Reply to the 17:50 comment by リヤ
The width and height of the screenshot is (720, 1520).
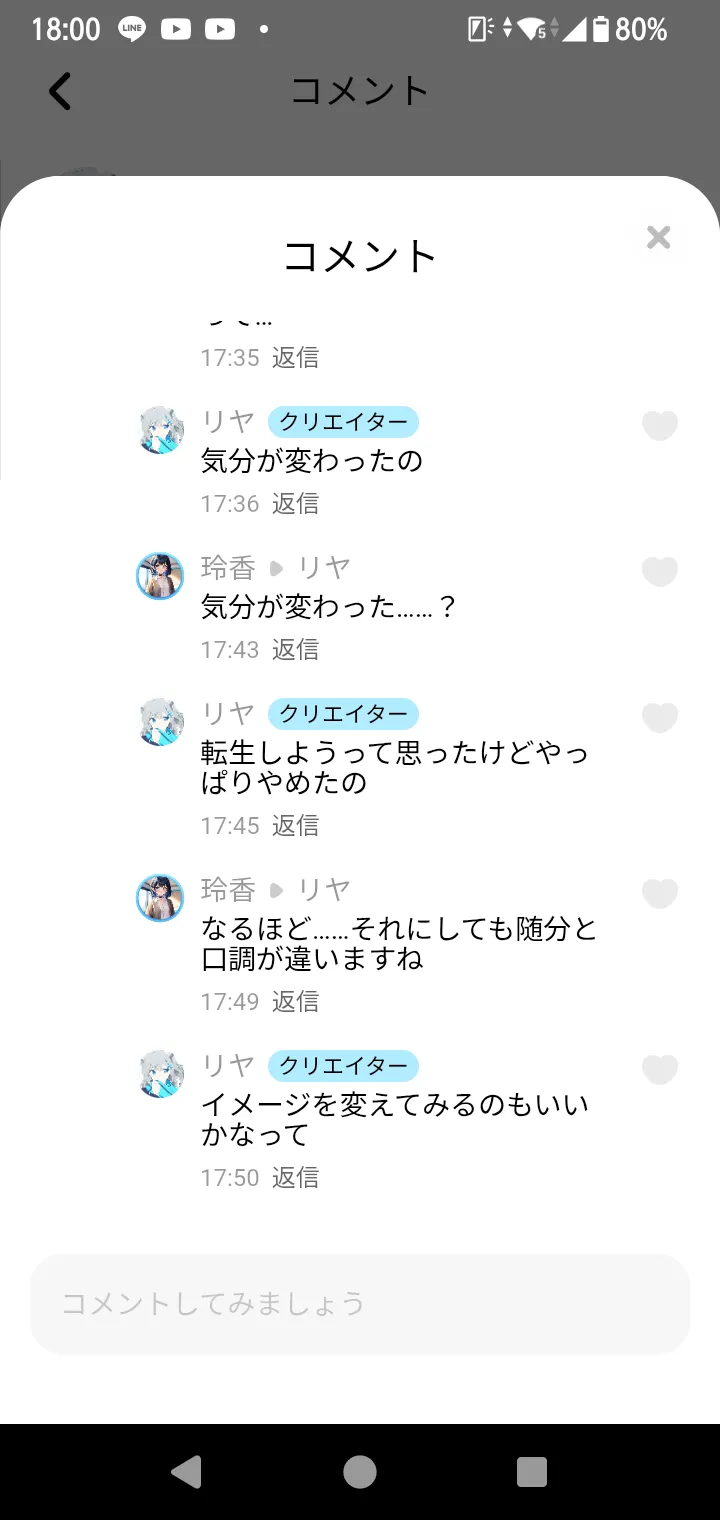pyautogui.click(x=295, y=1177)
